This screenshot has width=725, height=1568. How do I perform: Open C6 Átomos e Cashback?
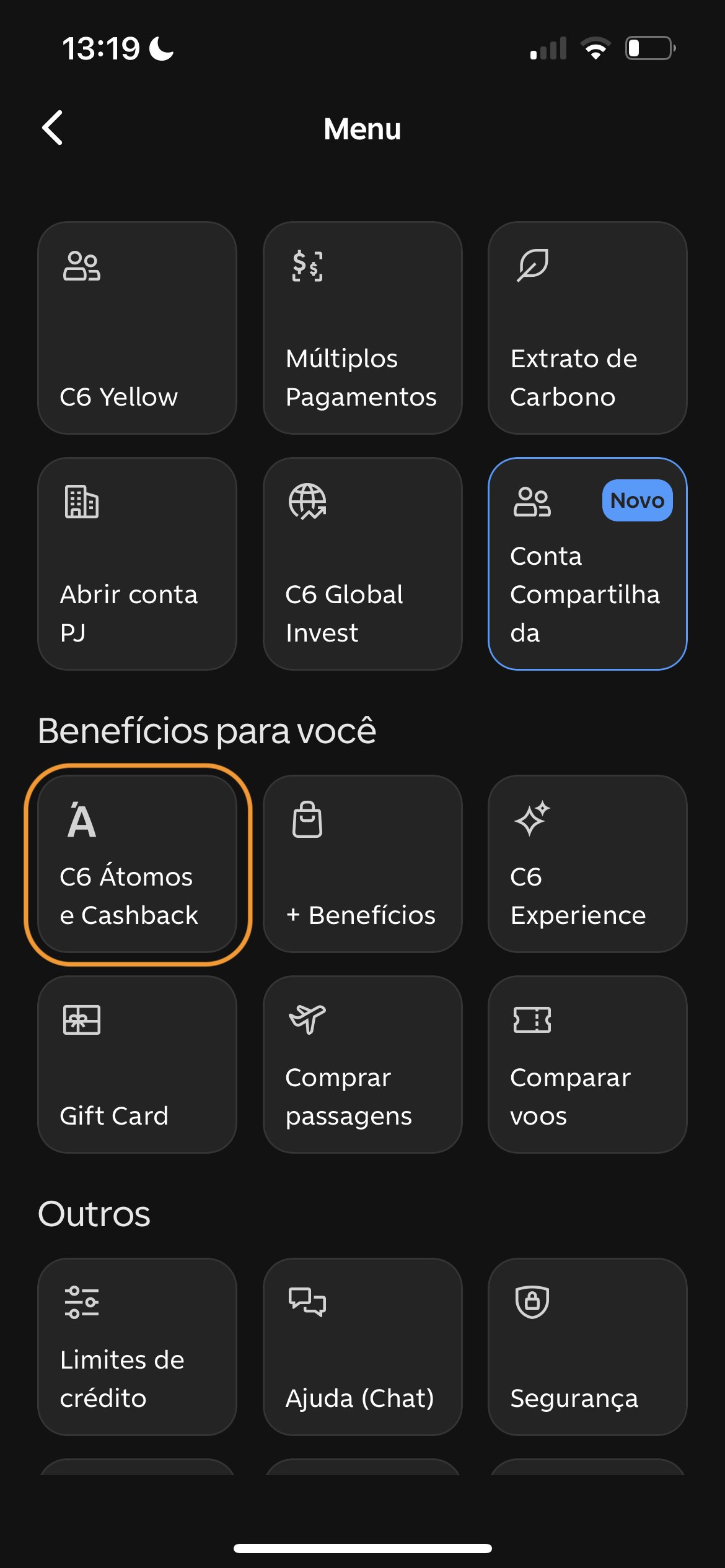pyautogui.click(x=137, y=864)
